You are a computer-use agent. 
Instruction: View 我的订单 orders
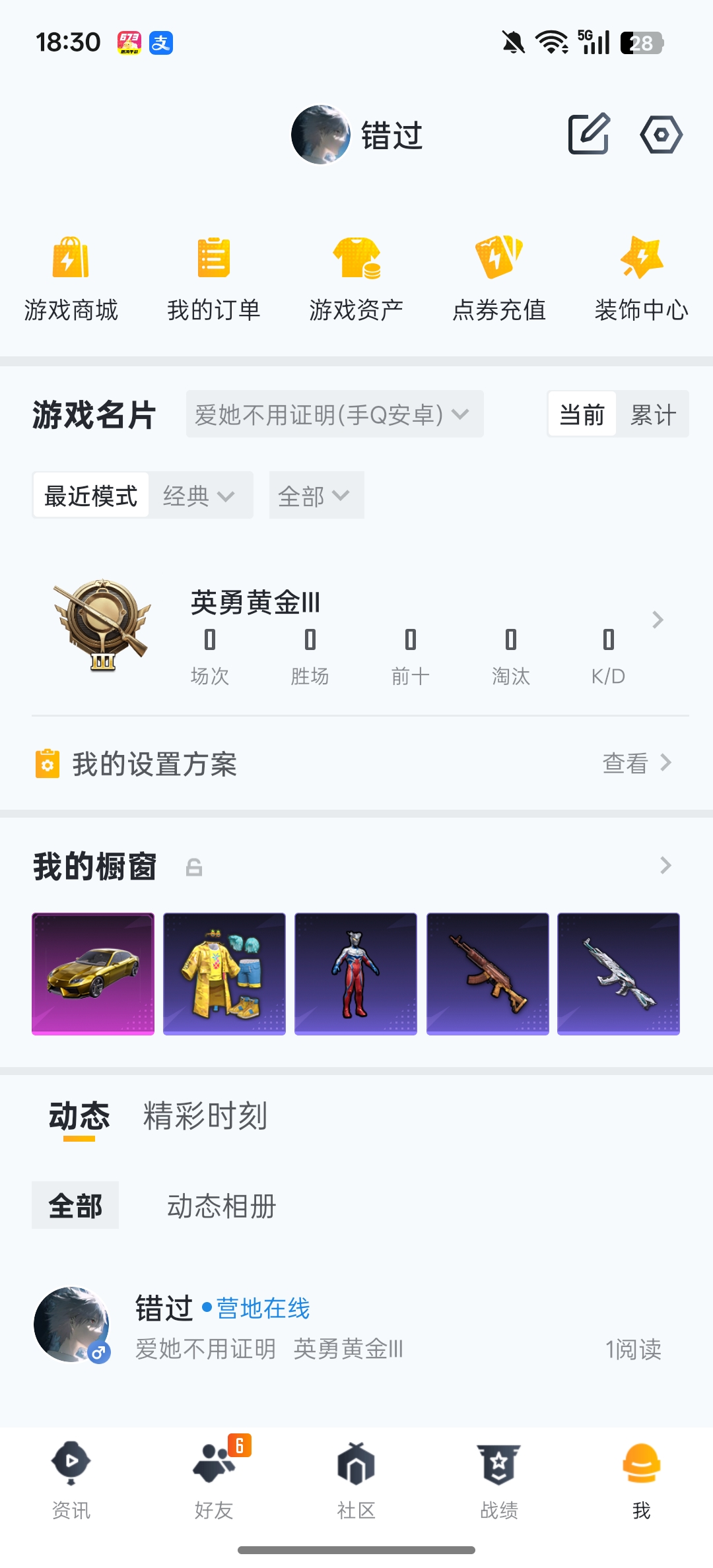pyautogui.click(x=214, y=278)
